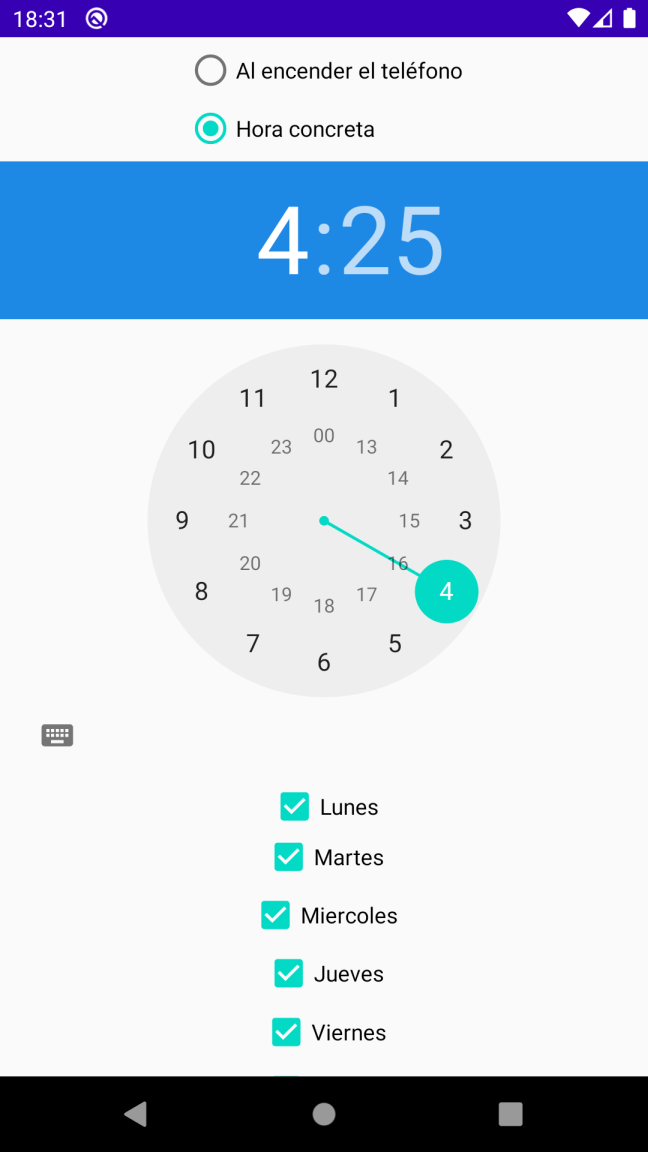Return to the home screen

pos(324,1114)
